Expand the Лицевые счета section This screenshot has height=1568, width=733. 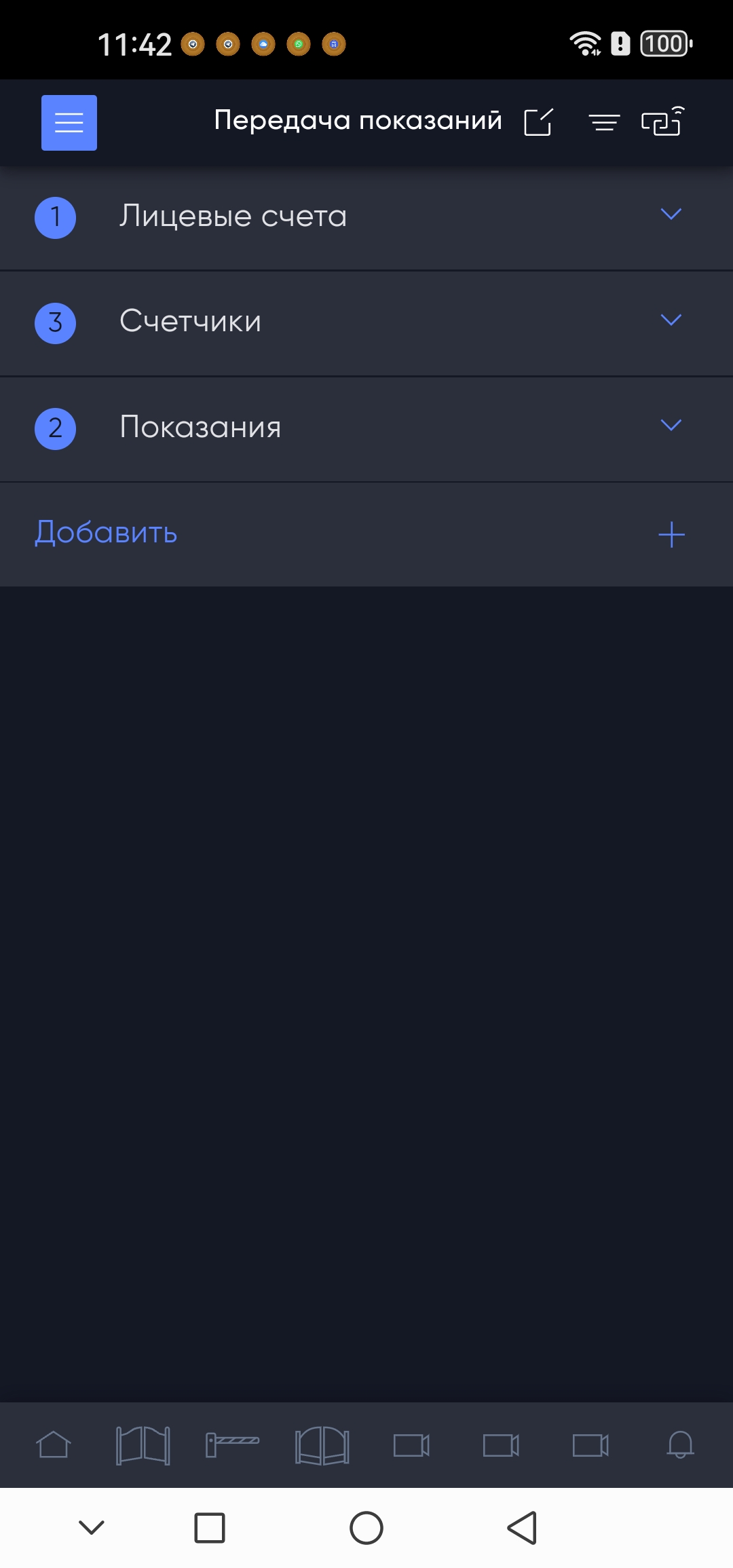coord(671,214)
